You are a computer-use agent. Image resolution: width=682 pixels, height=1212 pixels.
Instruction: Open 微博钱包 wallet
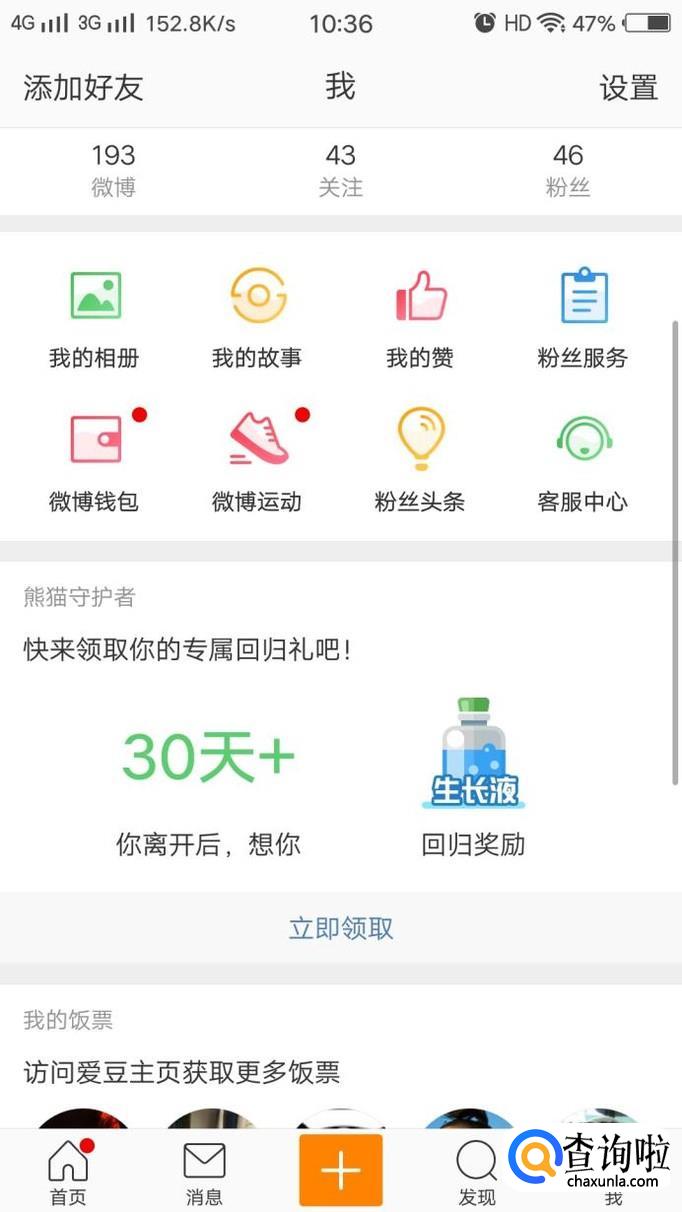95,460
